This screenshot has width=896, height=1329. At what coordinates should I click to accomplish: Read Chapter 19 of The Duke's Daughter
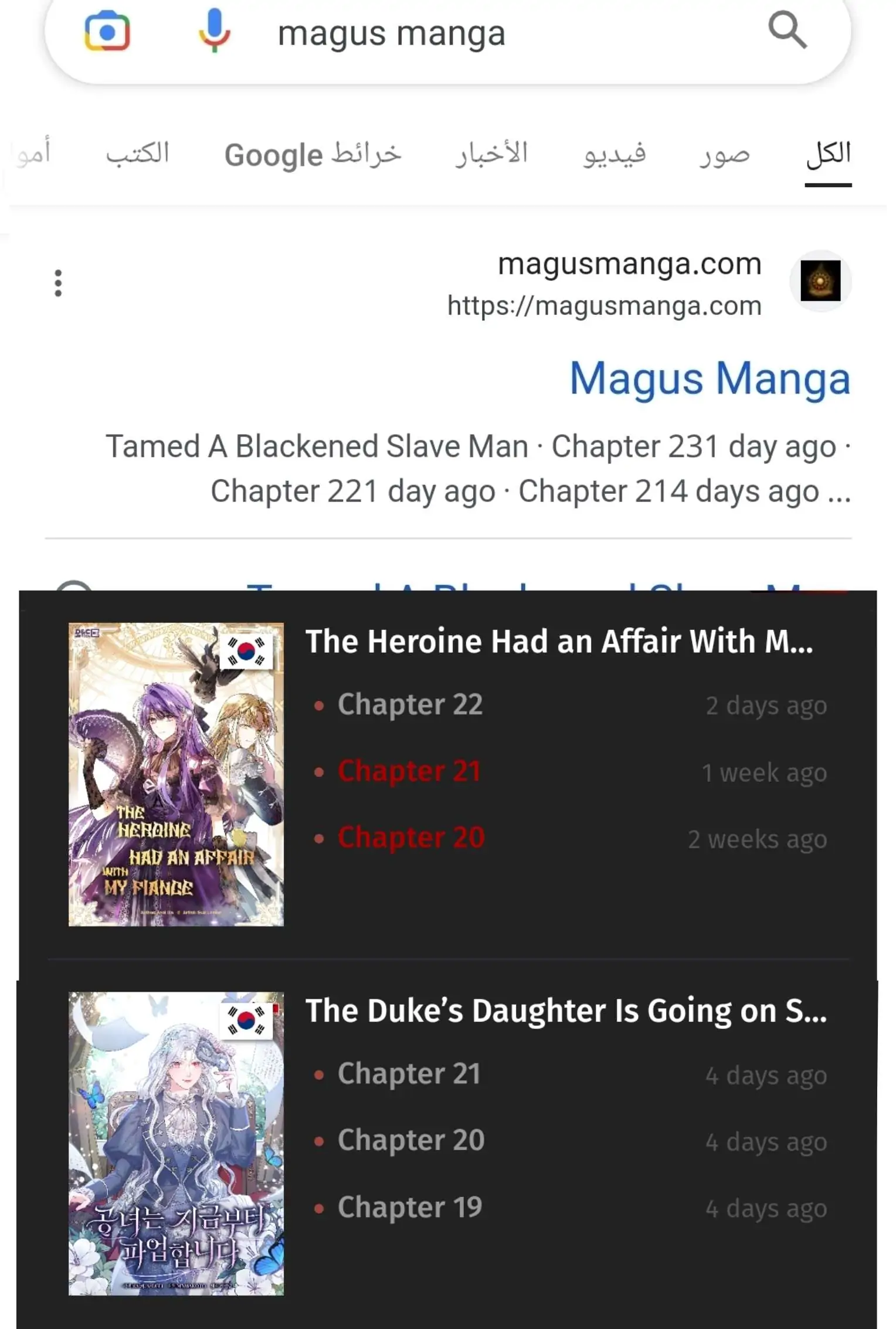click(410, 1208)
